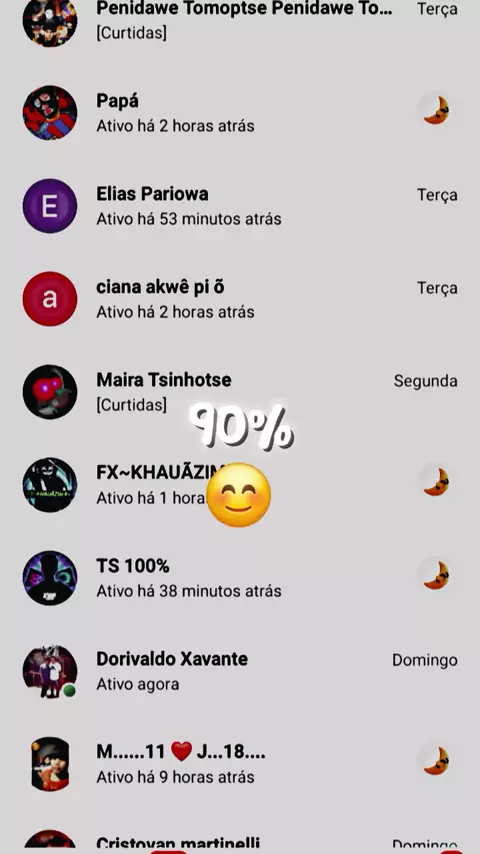Open the M......11 ❤ J...18.... conversation

[x=240, y=764]
